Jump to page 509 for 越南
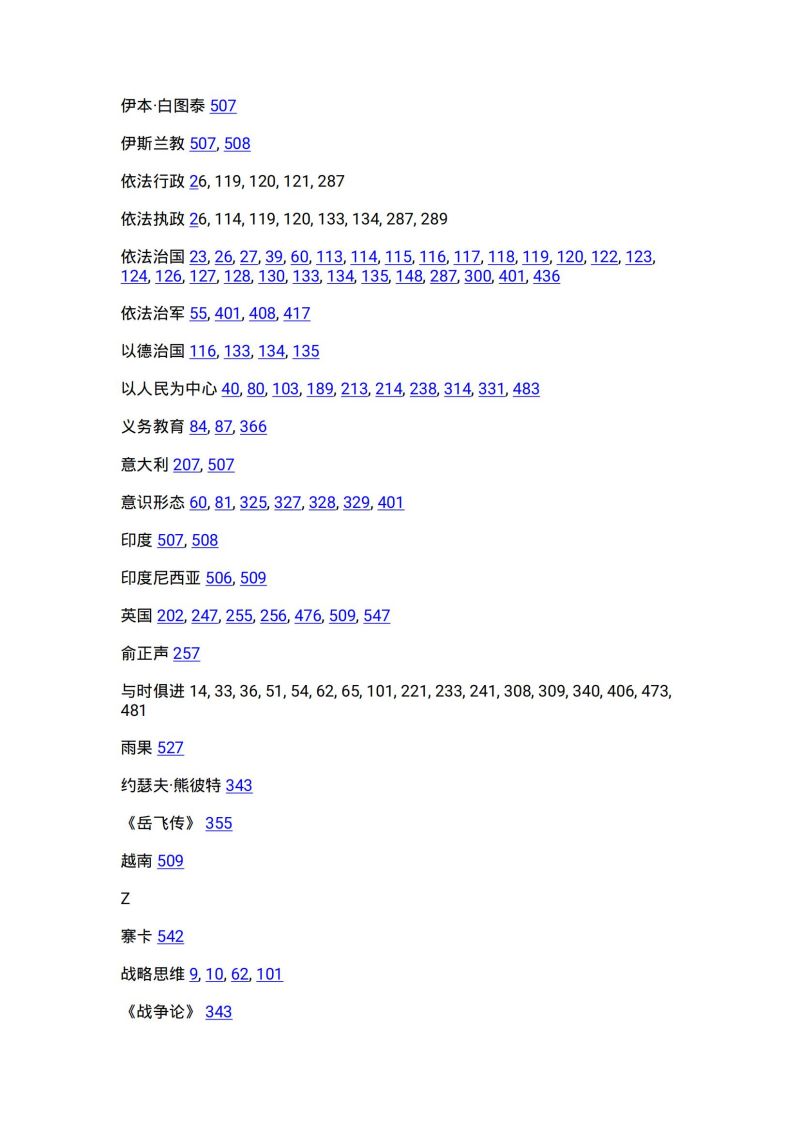Screen dimensions: 800x1130 coord(170,861)
